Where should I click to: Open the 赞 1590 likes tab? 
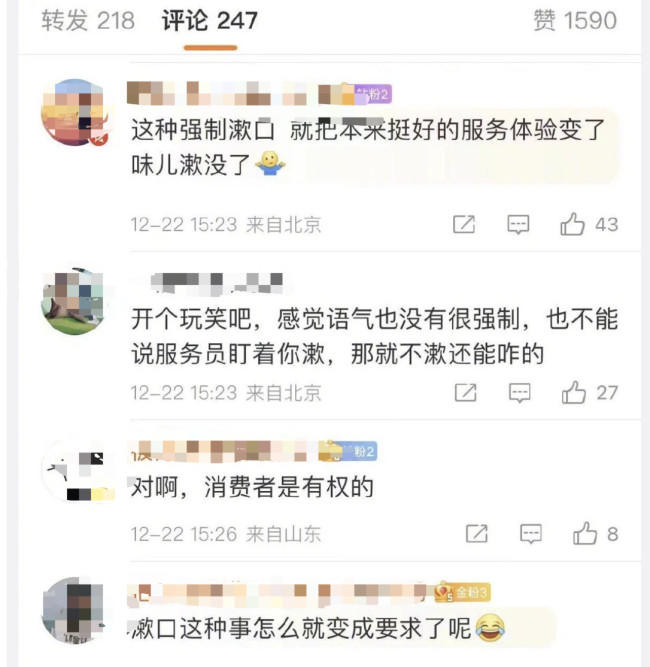click(x=574, y=21)
